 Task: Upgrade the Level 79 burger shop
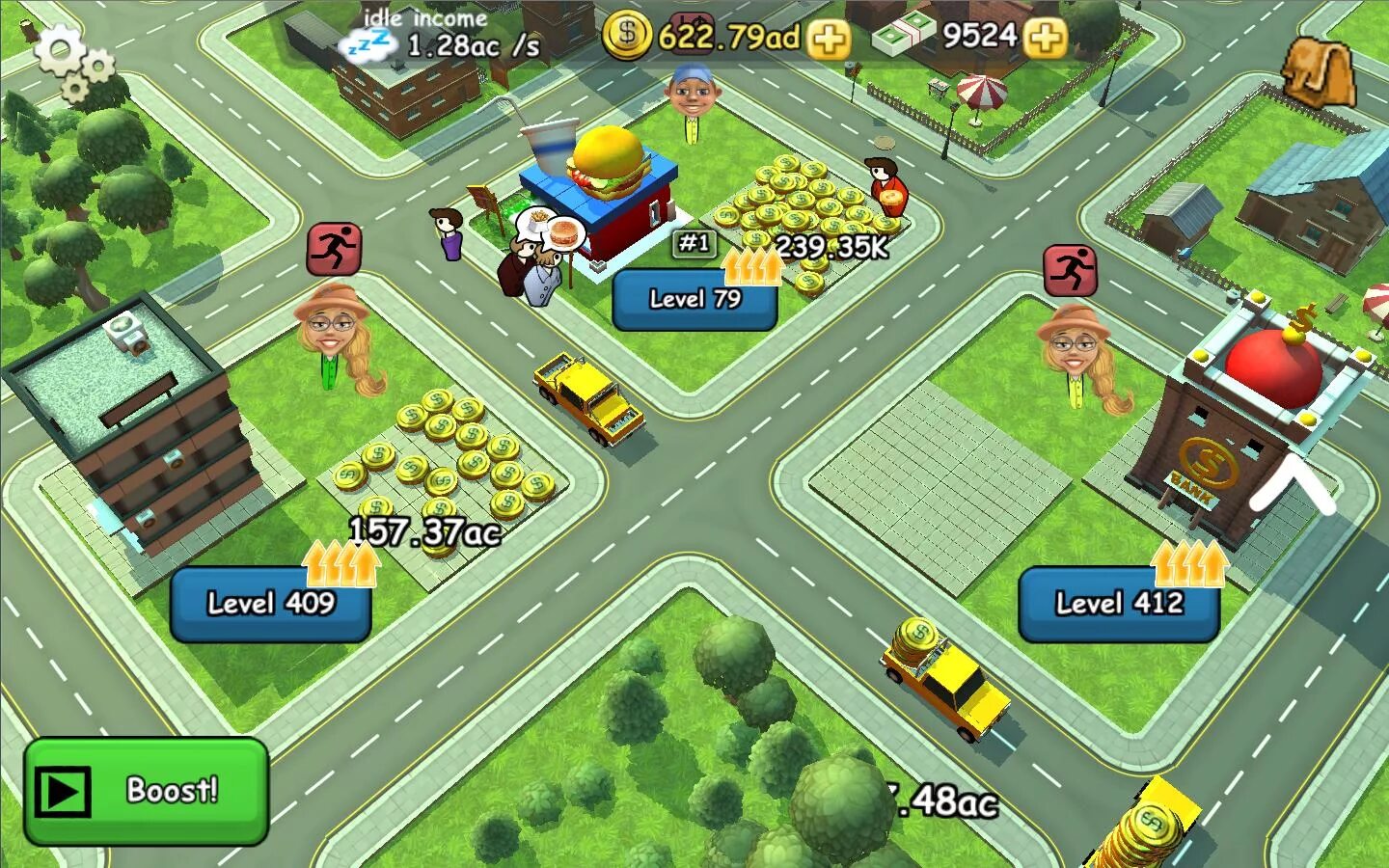click(x=694, y=299)
